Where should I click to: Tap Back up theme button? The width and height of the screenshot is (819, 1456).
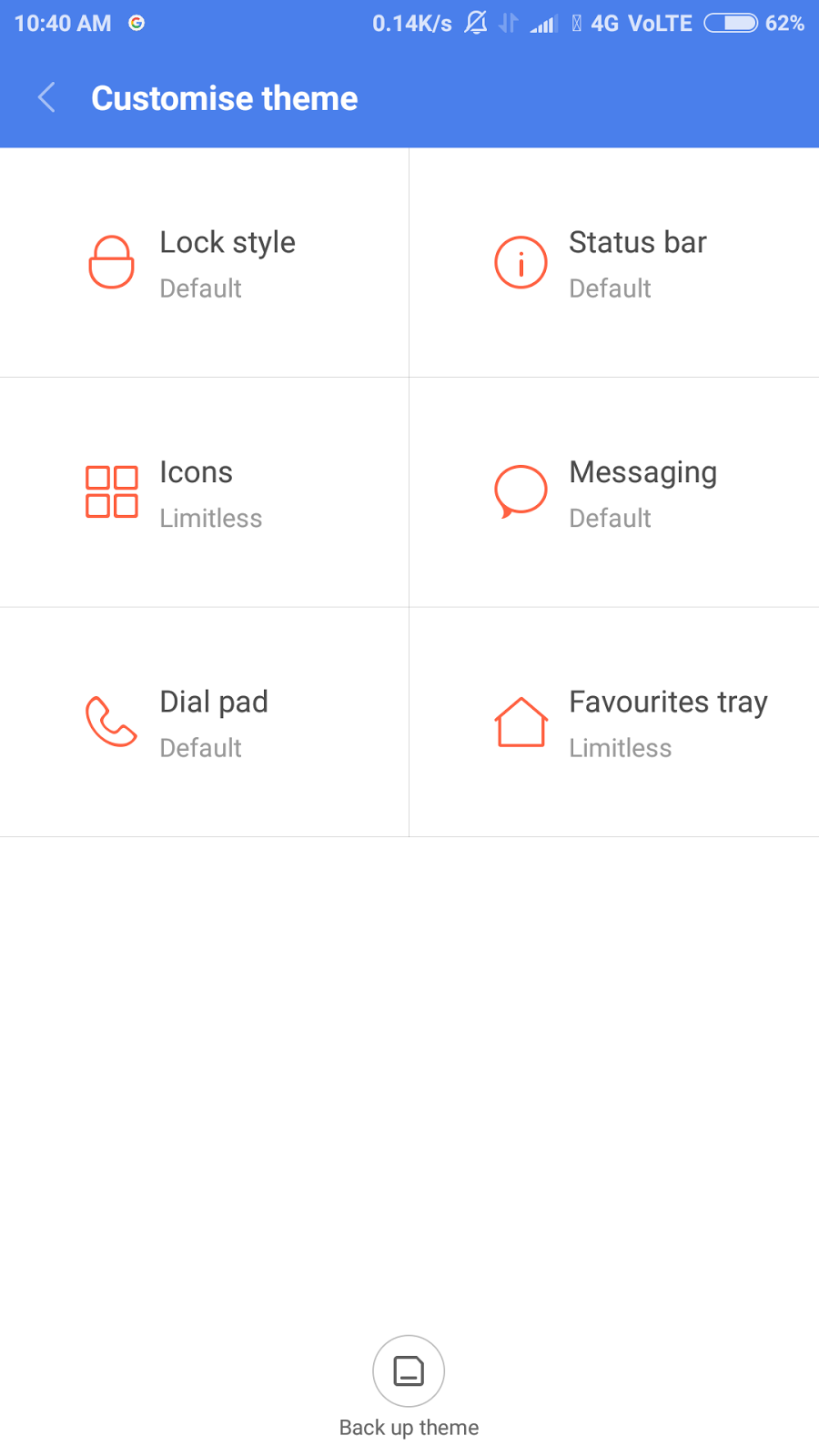coord(409,1371)
